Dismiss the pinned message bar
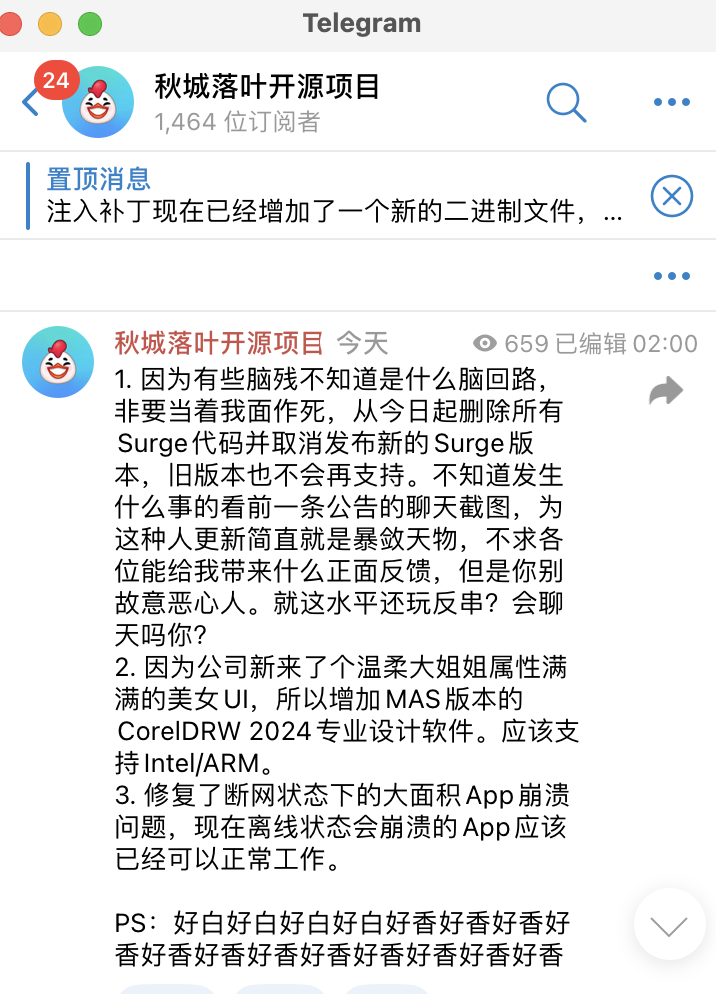The image size is (716, 994). (672, 196)
